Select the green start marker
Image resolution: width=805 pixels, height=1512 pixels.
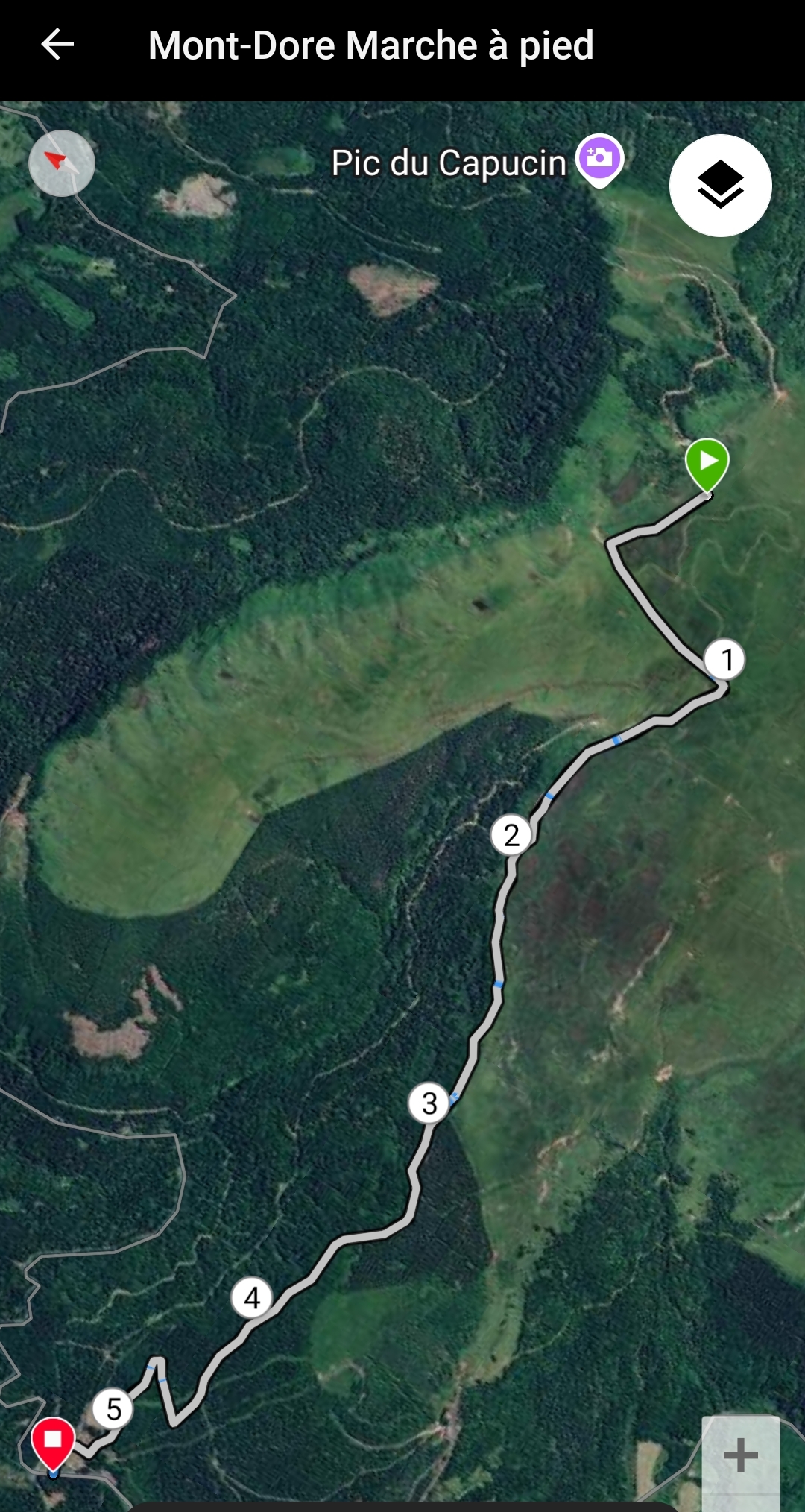tap(707, 465)
